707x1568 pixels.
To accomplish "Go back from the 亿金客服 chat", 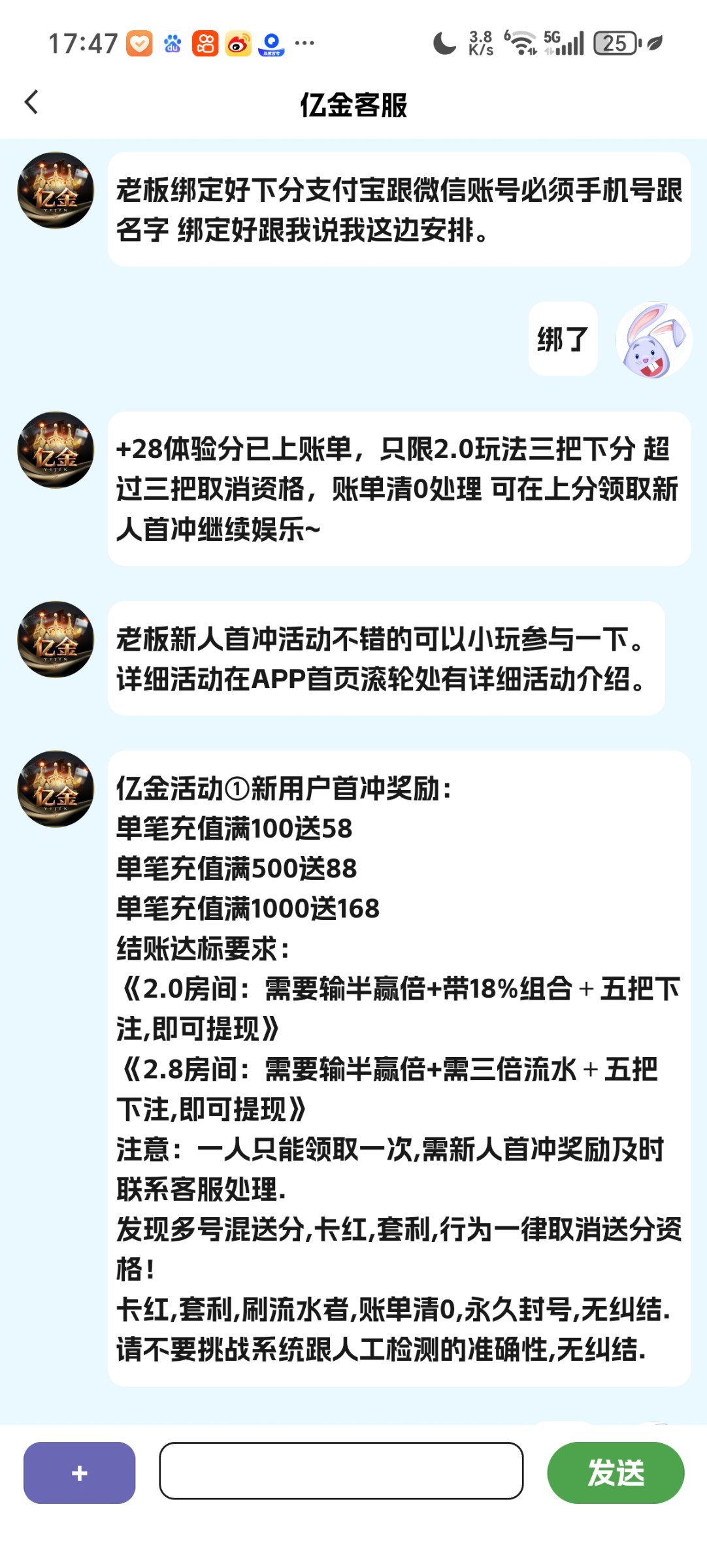I will [x=31, y=103].
